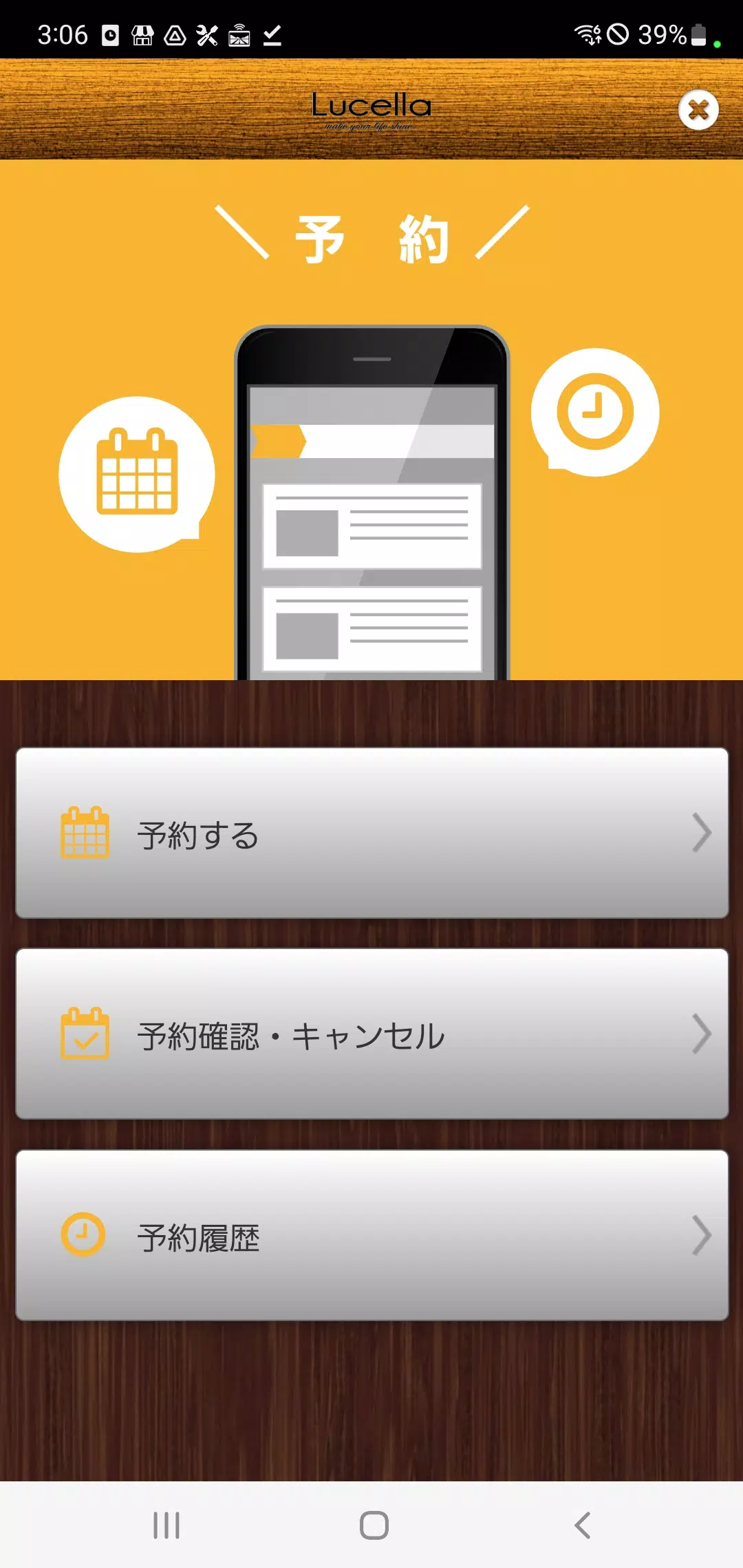This screenshot has height=1568, width=743.
Task: Click the calendar icon on the 予約する button
Action: coord(84,834)
